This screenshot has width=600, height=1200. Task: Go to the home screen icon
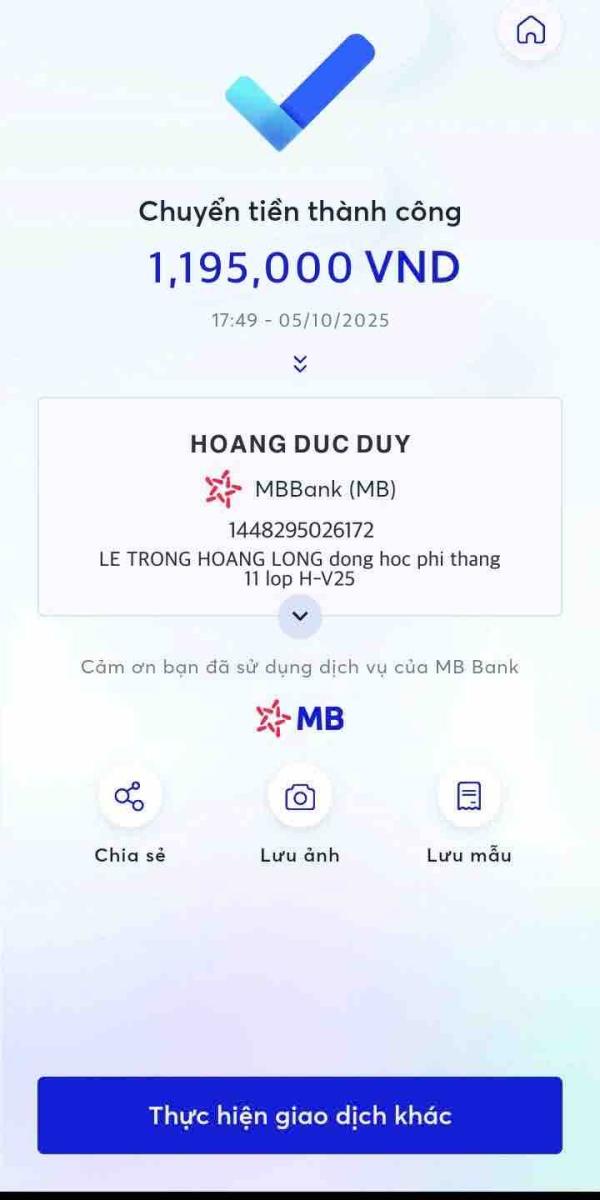(x=530, y=31)
